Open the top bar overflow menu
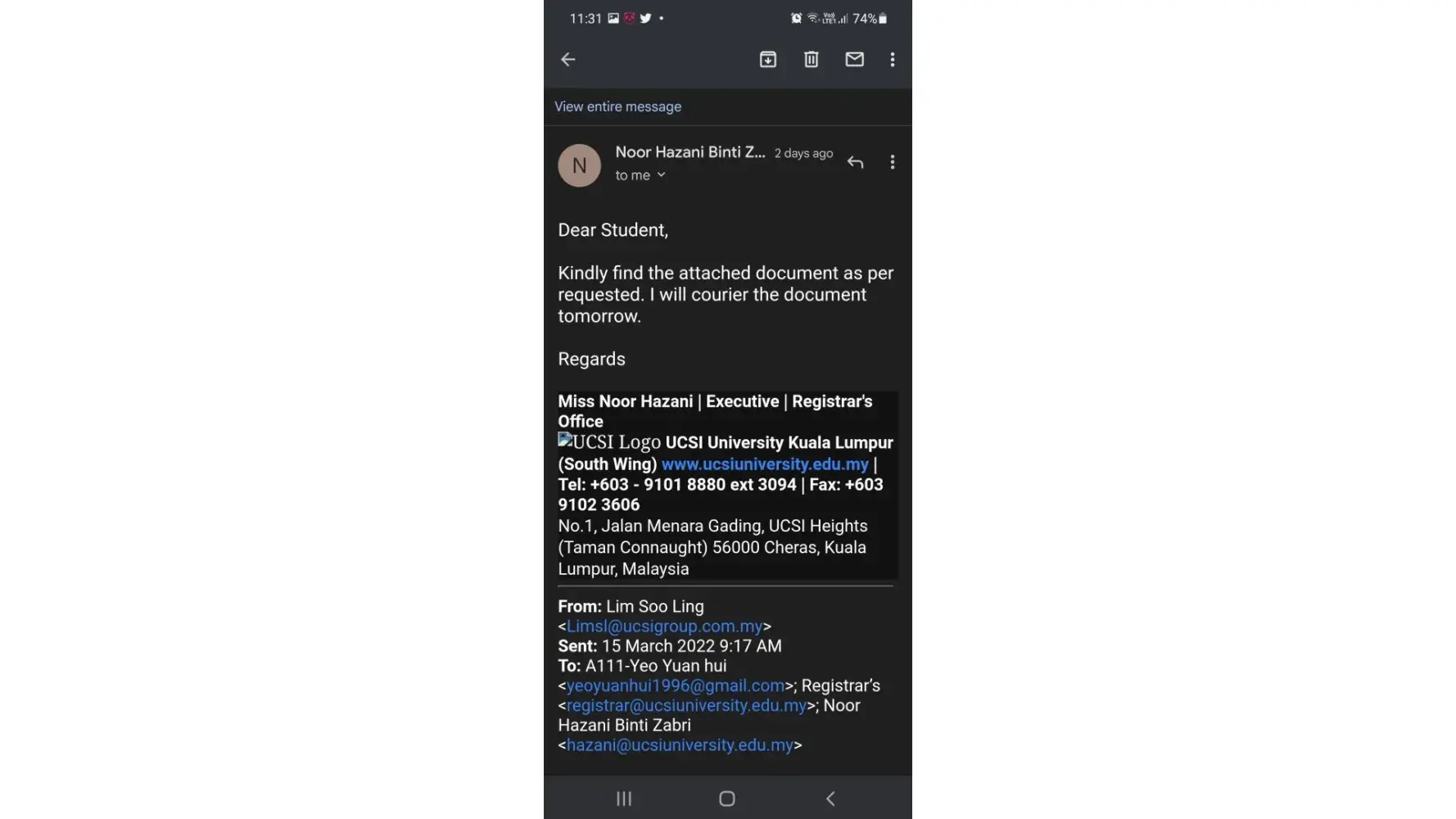The height and width of the screenshot is (819, 1456). pyautogui.click(x=892, y=59)
